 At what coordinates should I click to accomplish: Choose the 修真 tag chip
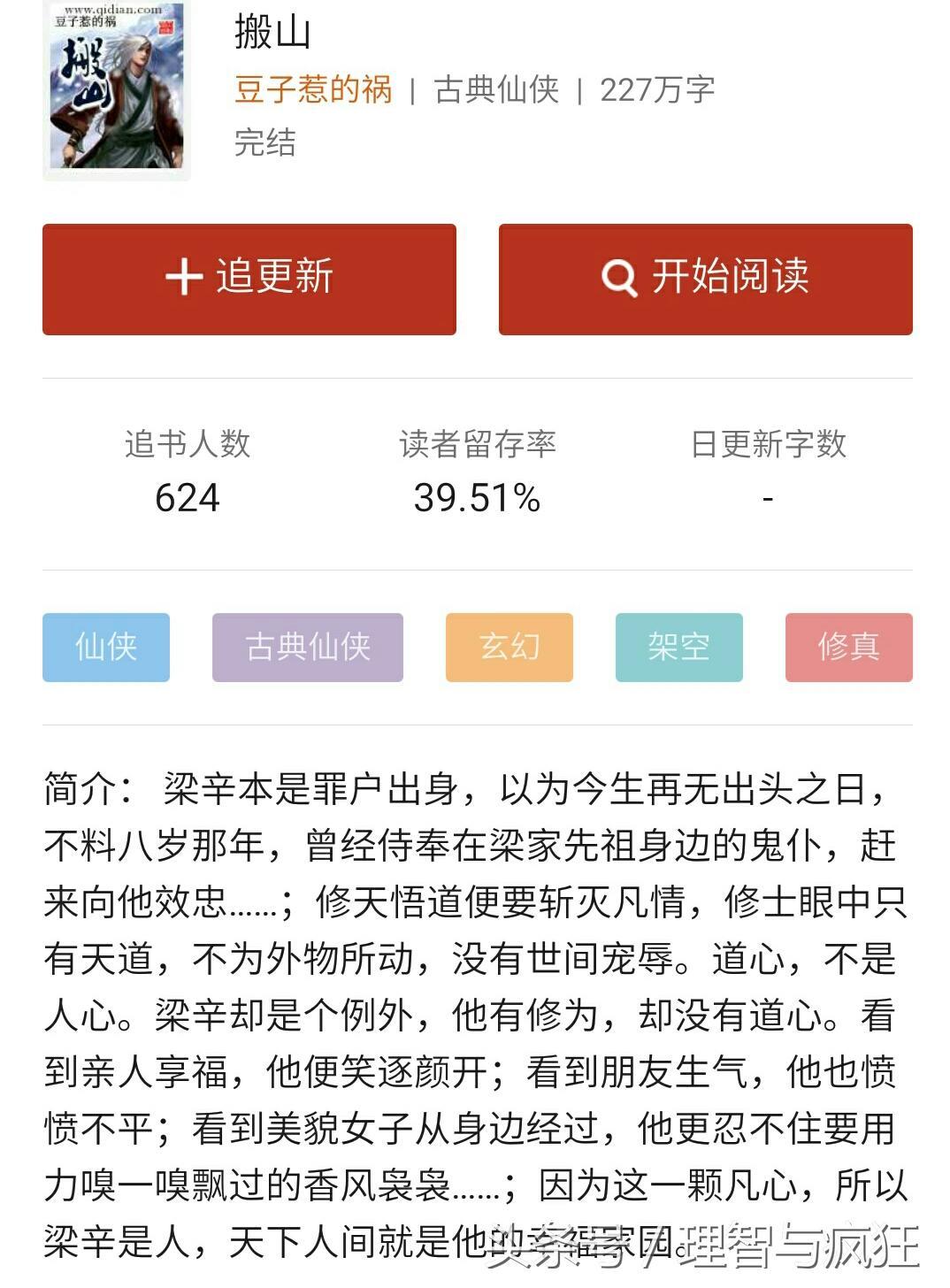[848, 647]
